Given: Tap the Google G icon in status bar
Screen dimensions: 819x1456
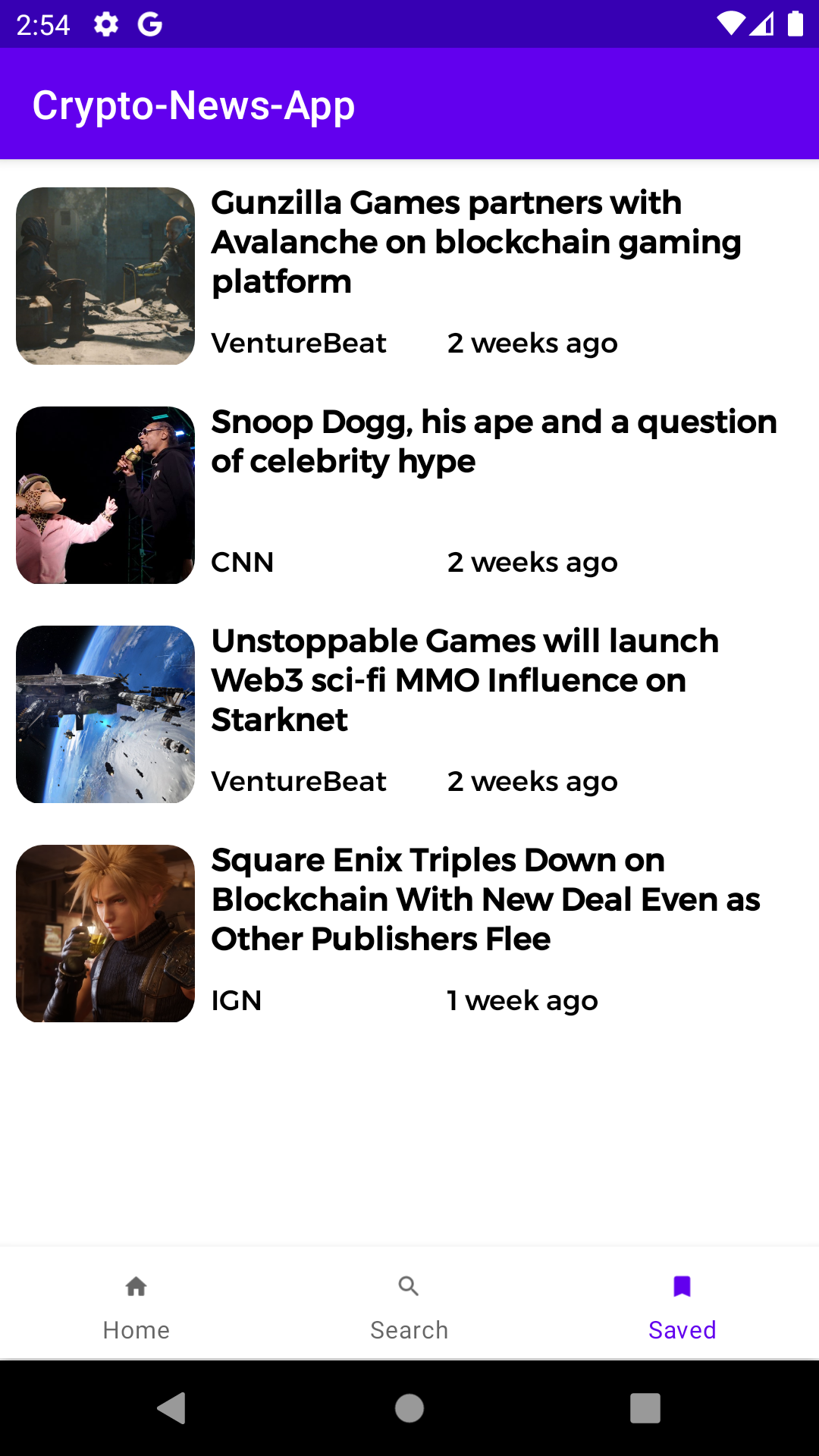Looking at the screenshot, I should [150, 24].
